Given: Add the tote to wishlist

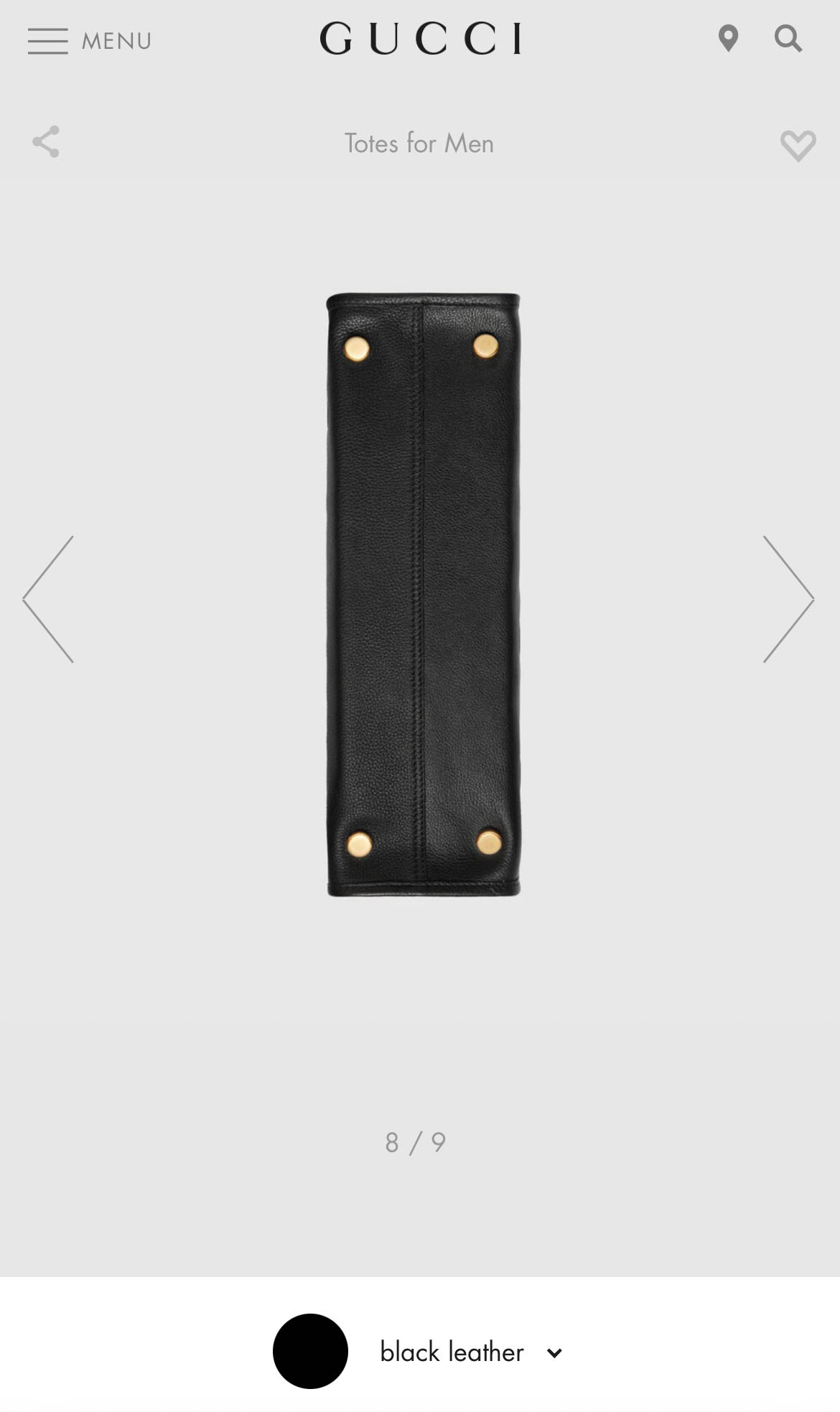Looking at the screenshot, I should [798, 146].
